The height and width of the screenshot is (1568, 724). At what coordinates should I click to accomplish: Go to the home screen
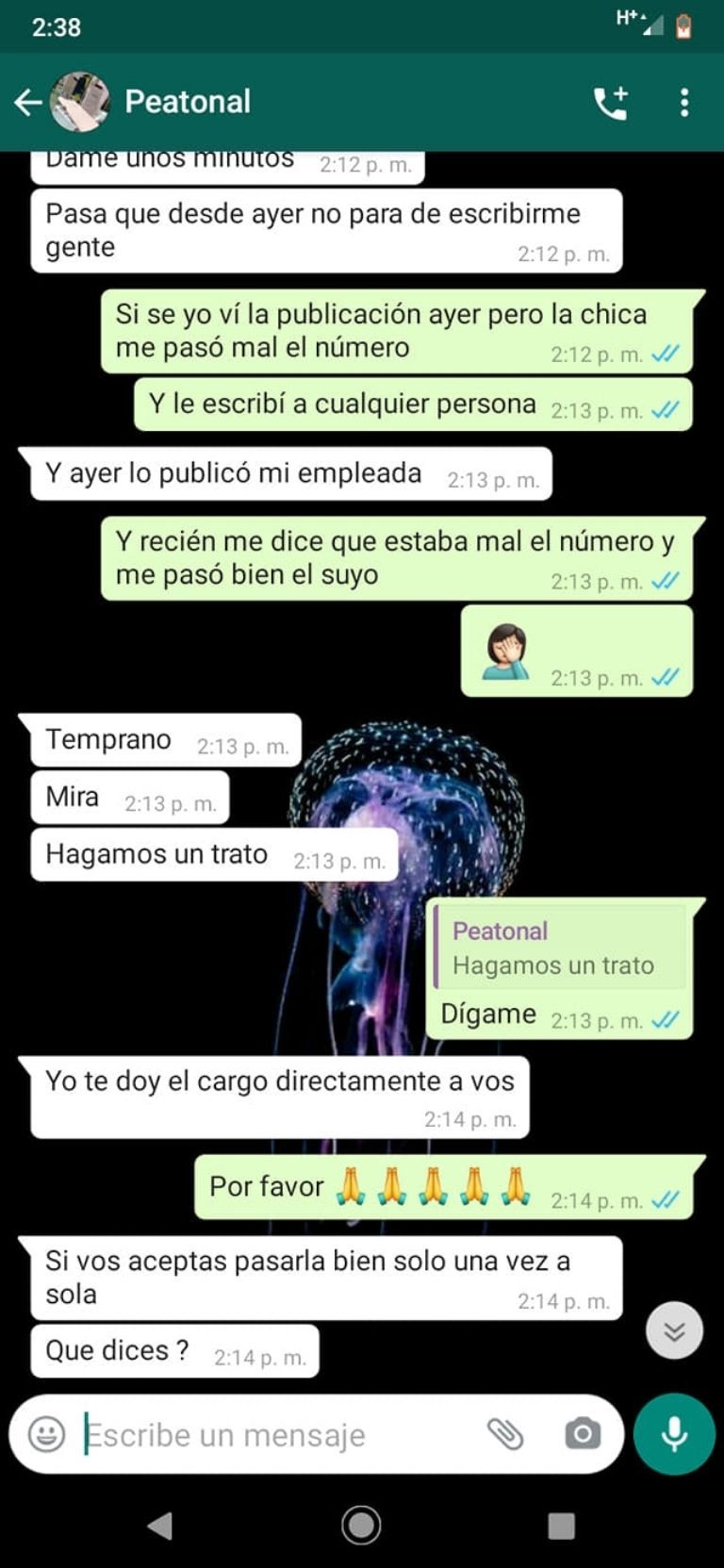(361, 1525)
